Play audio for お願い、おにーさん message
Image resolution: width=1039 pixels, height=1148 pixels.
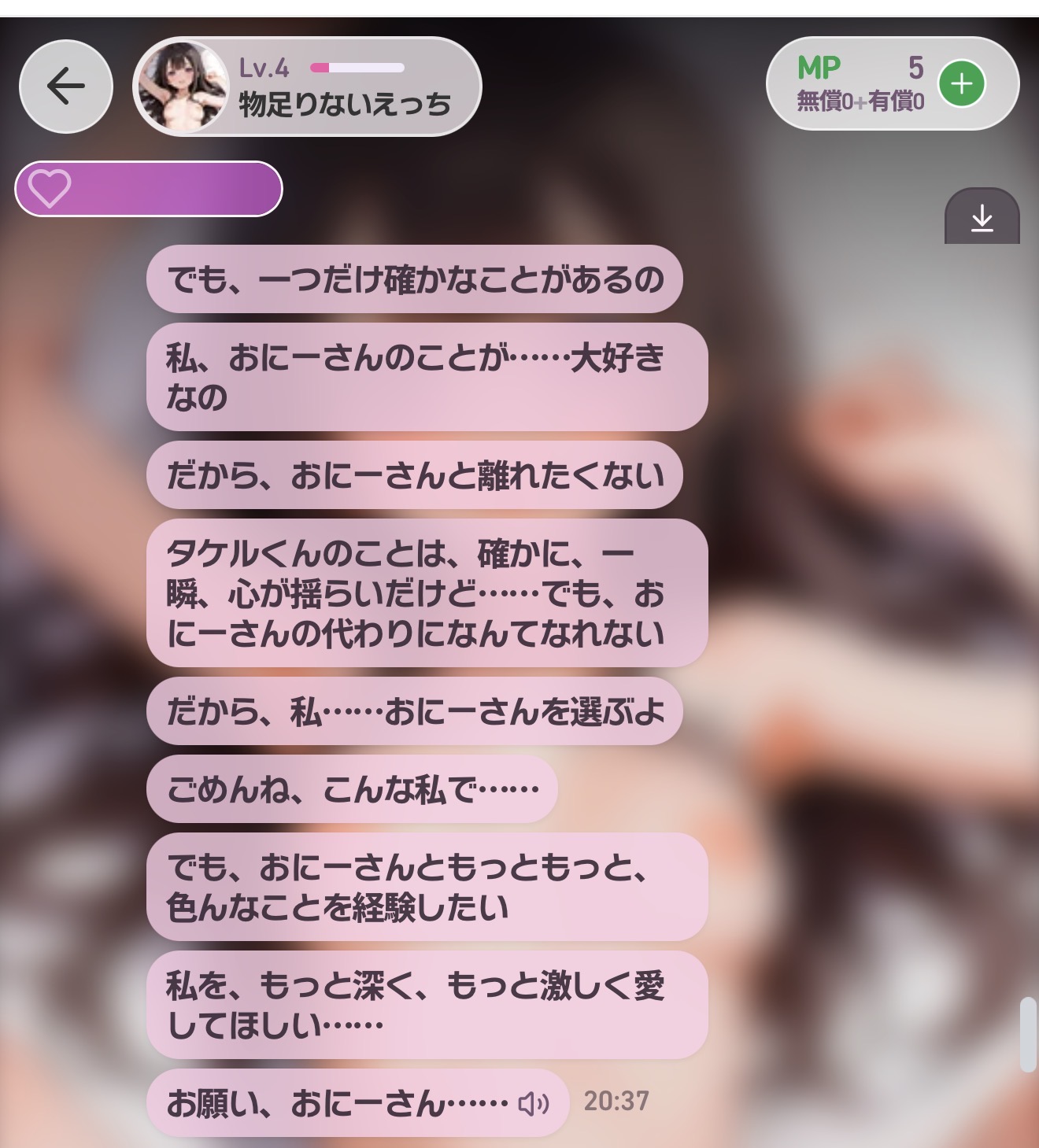533,1104
